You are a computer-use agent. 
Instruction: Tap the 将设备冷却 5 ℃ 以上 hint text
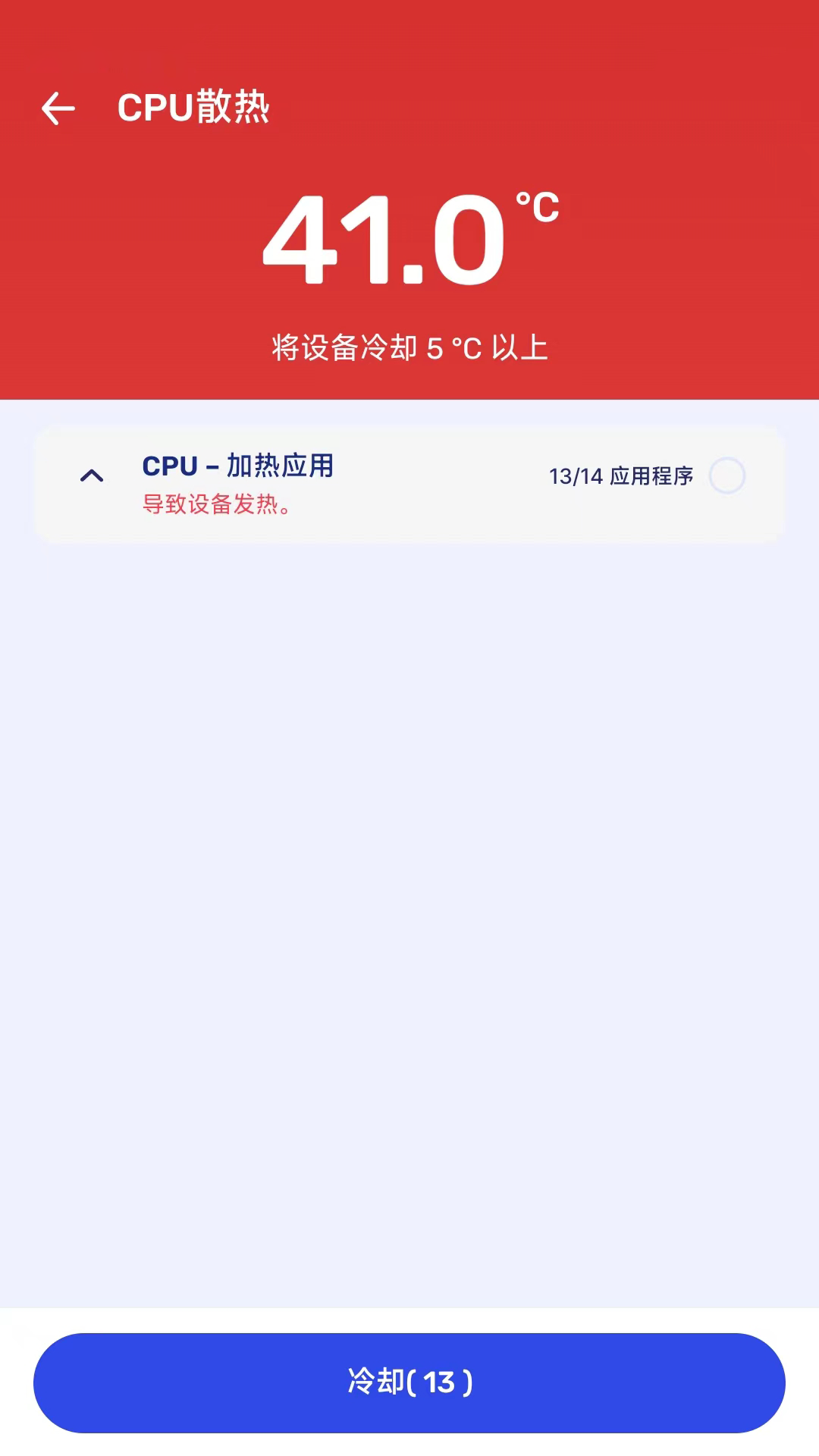coord(409,347)
